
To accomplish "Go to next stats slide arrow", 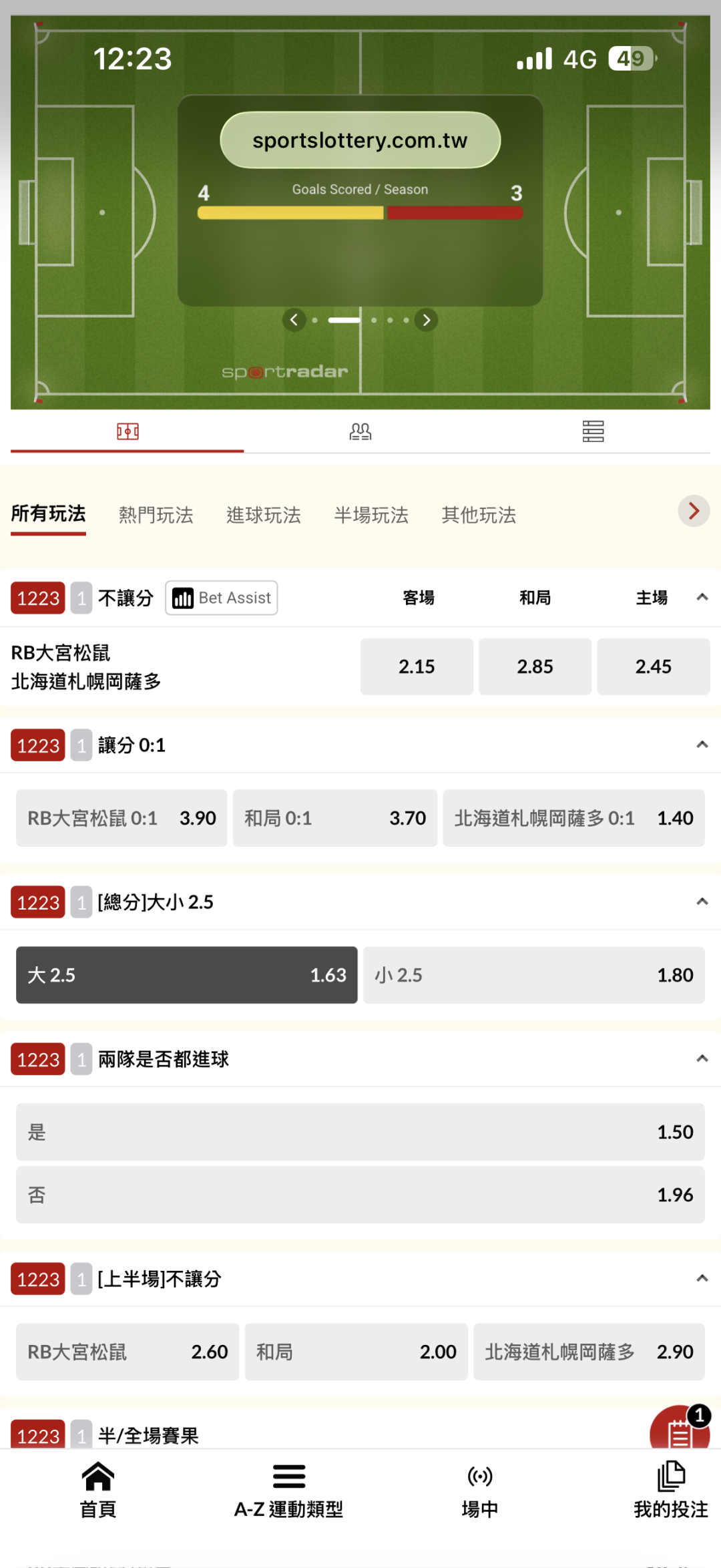I will pos(426,320).
